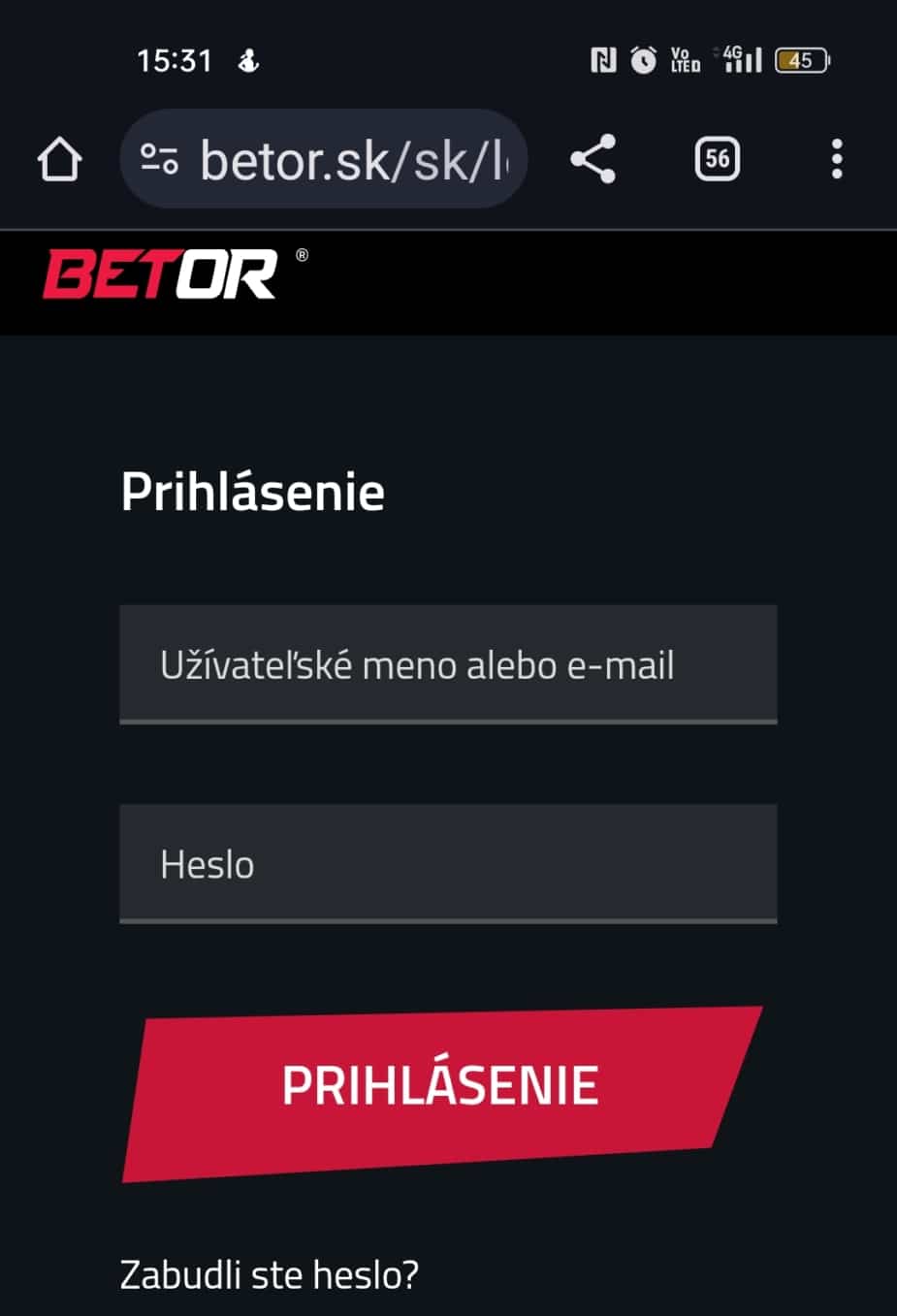Open the browser share icon
Image resolution: width=897 pixels, height=1316 pixels.
[592, 159]
